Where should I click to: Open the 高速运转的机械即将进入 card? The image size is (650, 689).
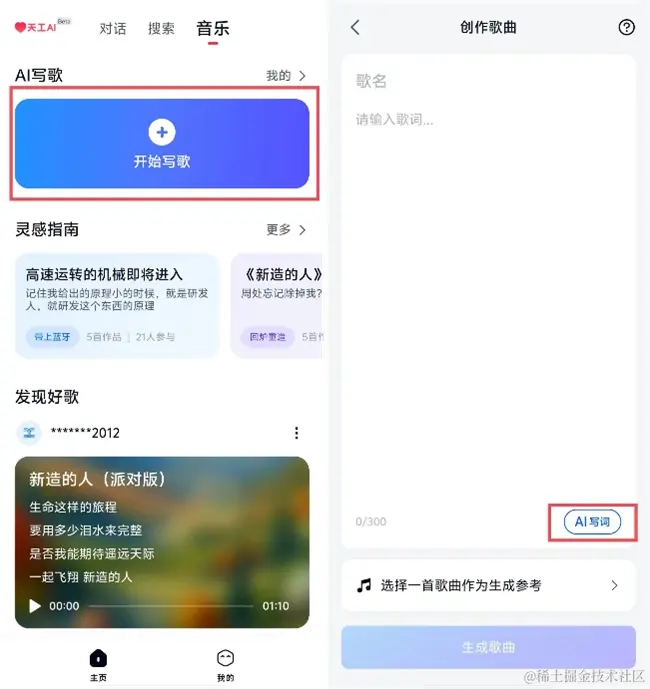click(x=118, y=305)
